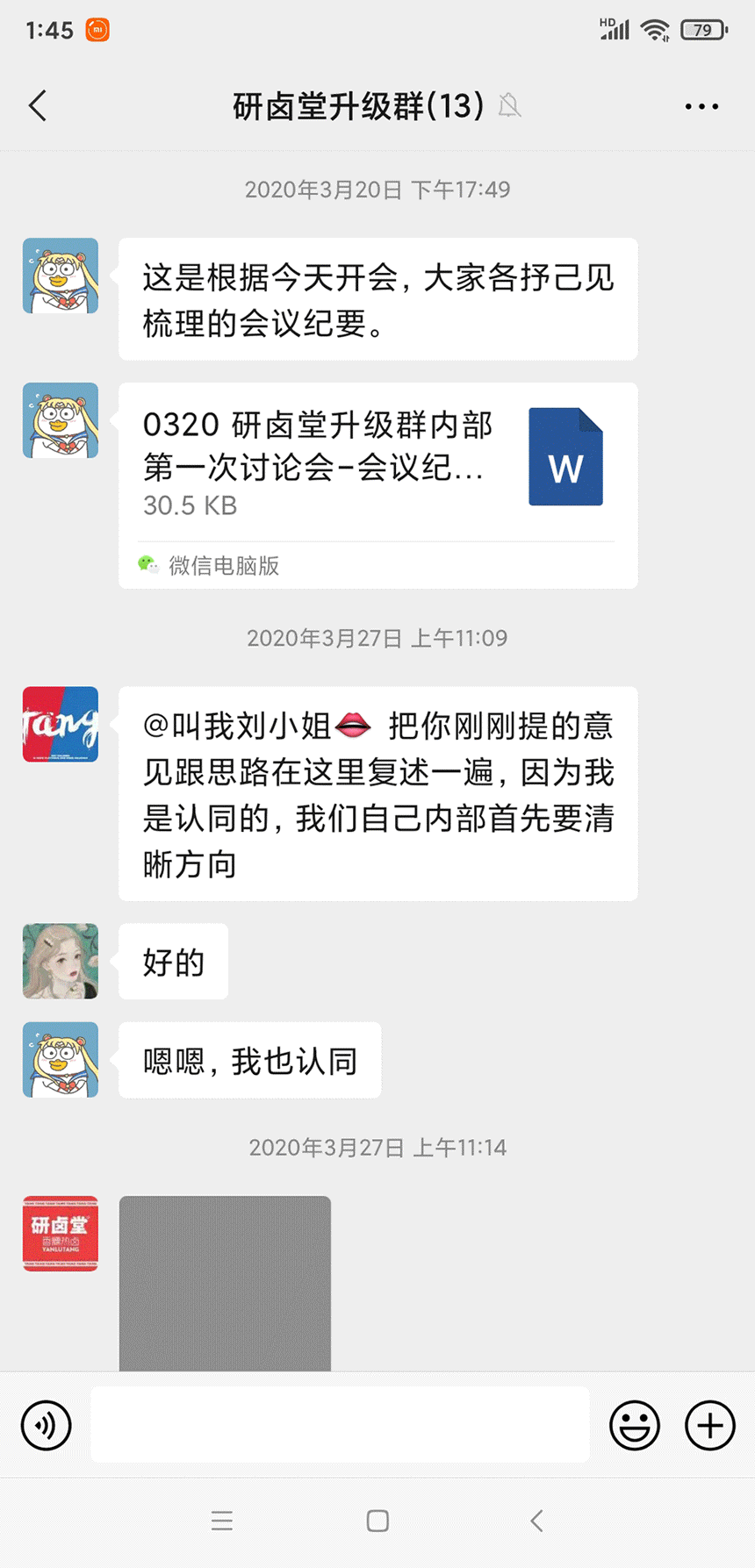Tap the voice input icon
This screenshot has width=755, height=1568.
[47, 1425]
